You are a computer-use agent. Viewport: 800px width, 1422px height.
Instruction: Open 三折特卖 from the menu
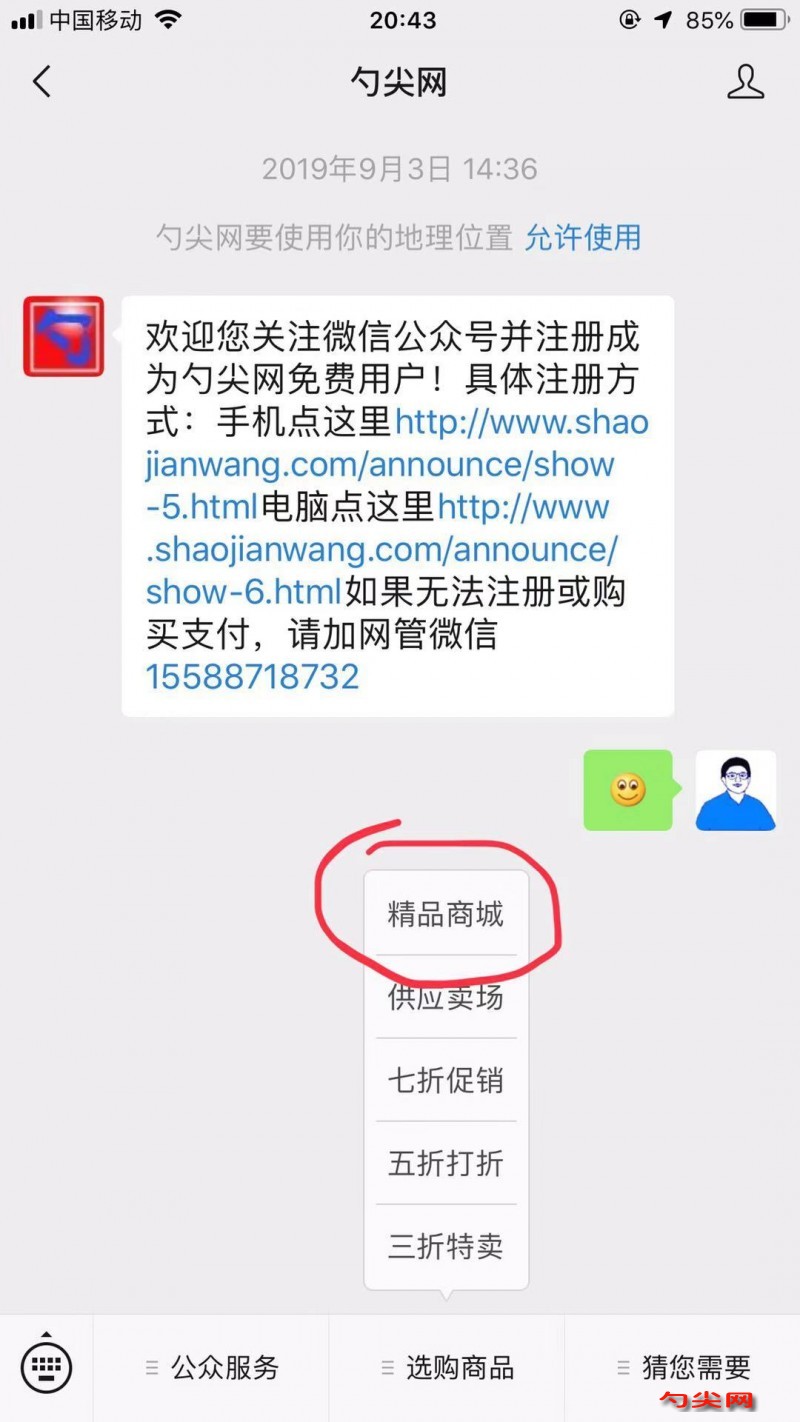coord(445,1246)
